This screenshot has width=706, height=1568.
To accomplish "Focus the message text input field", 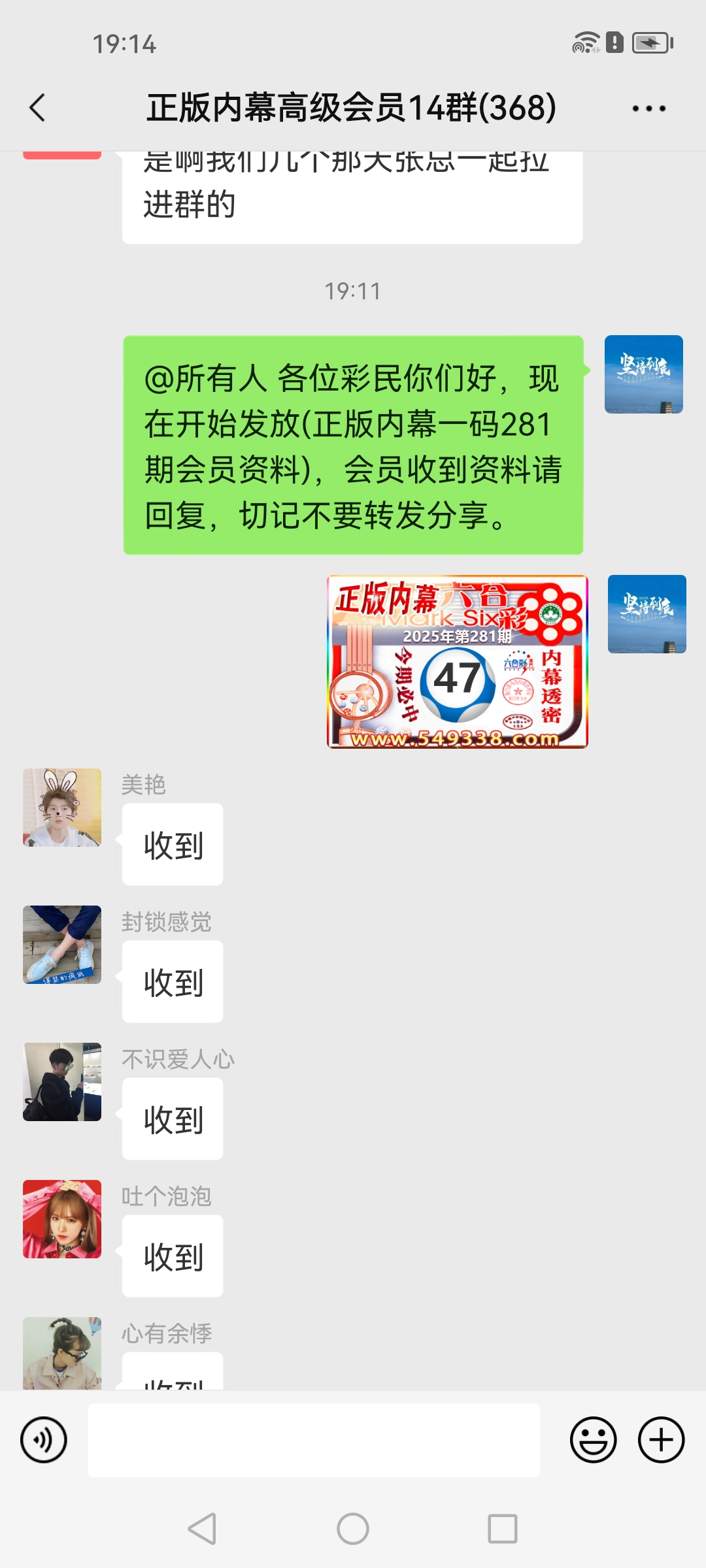I will [314, 1439].
